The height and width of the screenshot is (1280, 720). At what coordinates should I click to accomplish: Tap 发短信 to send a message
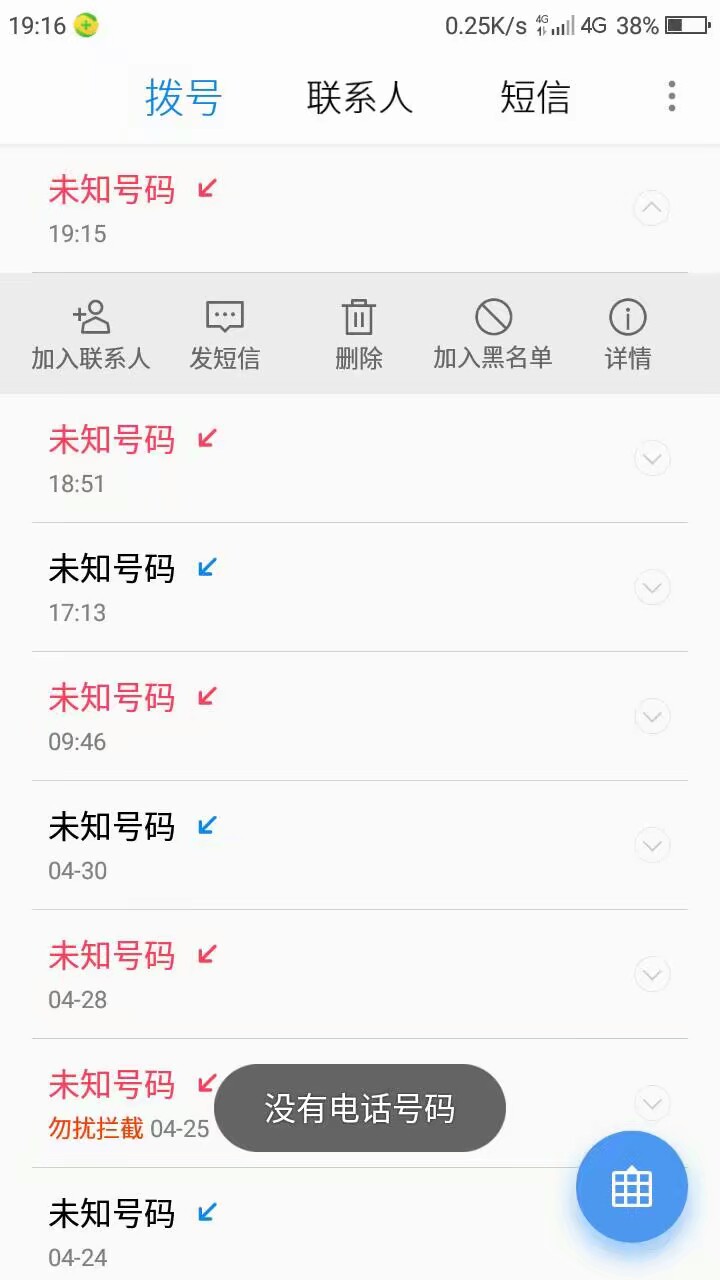[225, 335]
